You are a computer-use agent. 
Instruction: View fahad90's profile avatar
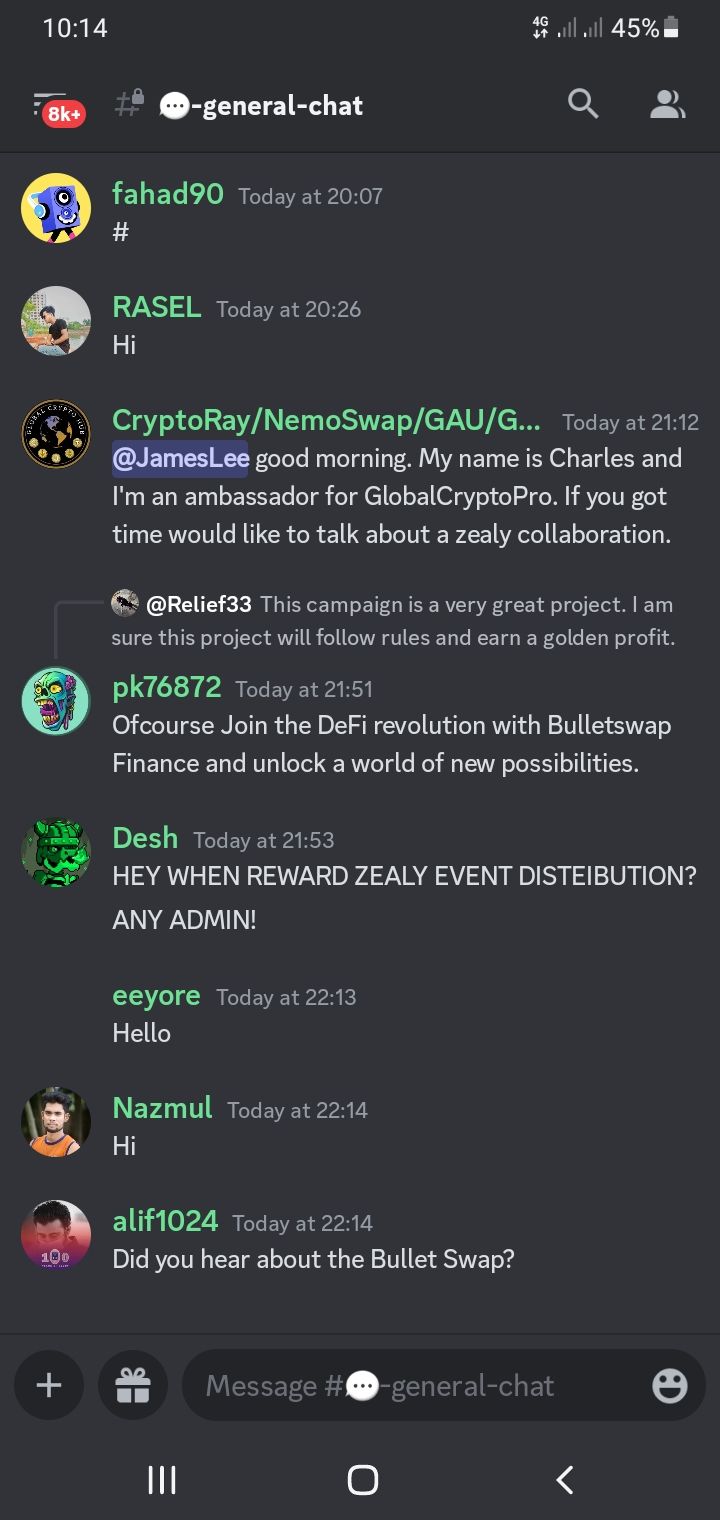56,207
